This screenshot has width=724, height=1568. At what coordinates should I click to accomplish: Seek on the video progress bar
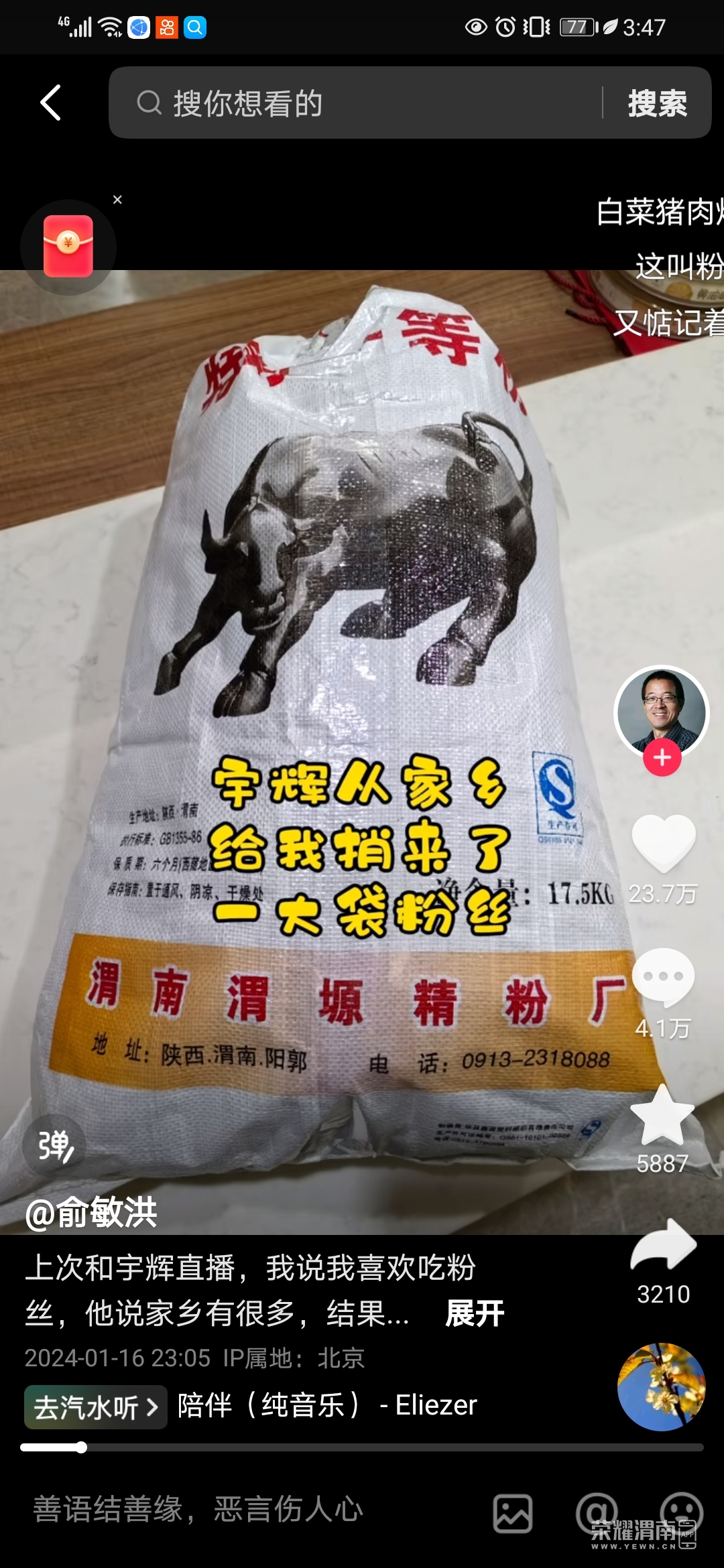(x=362, y=1447)
